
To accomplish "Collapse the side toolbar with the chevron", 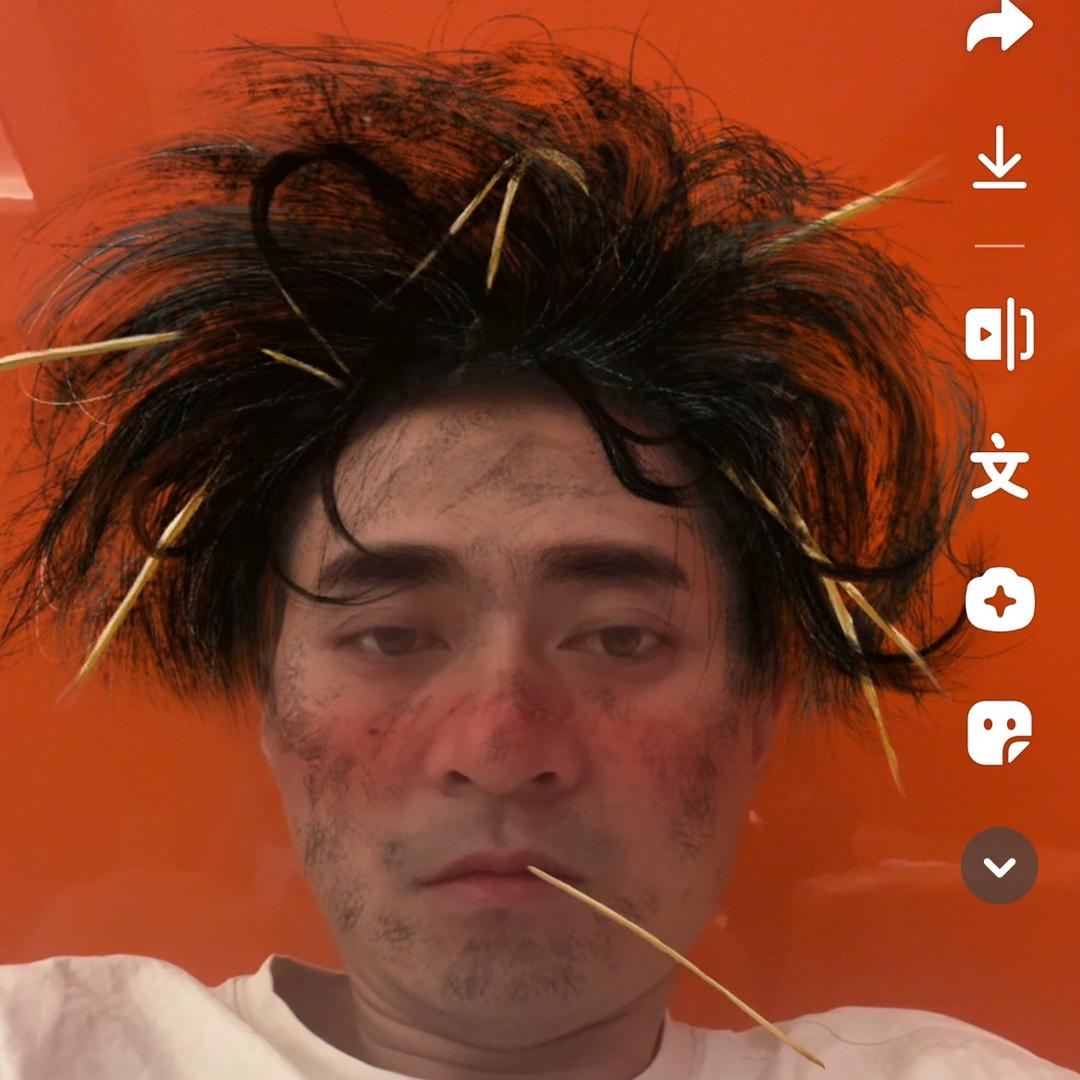I will point(999,866).
